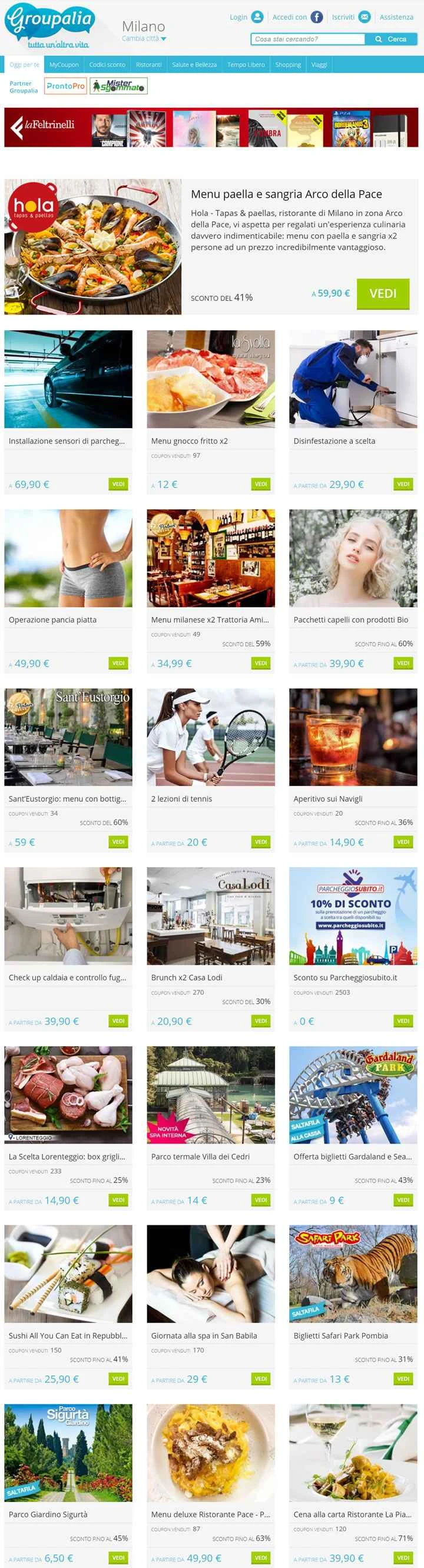
Task: Select the Viaggi tab
Action: pyautogui.click(x=319, y=65)
